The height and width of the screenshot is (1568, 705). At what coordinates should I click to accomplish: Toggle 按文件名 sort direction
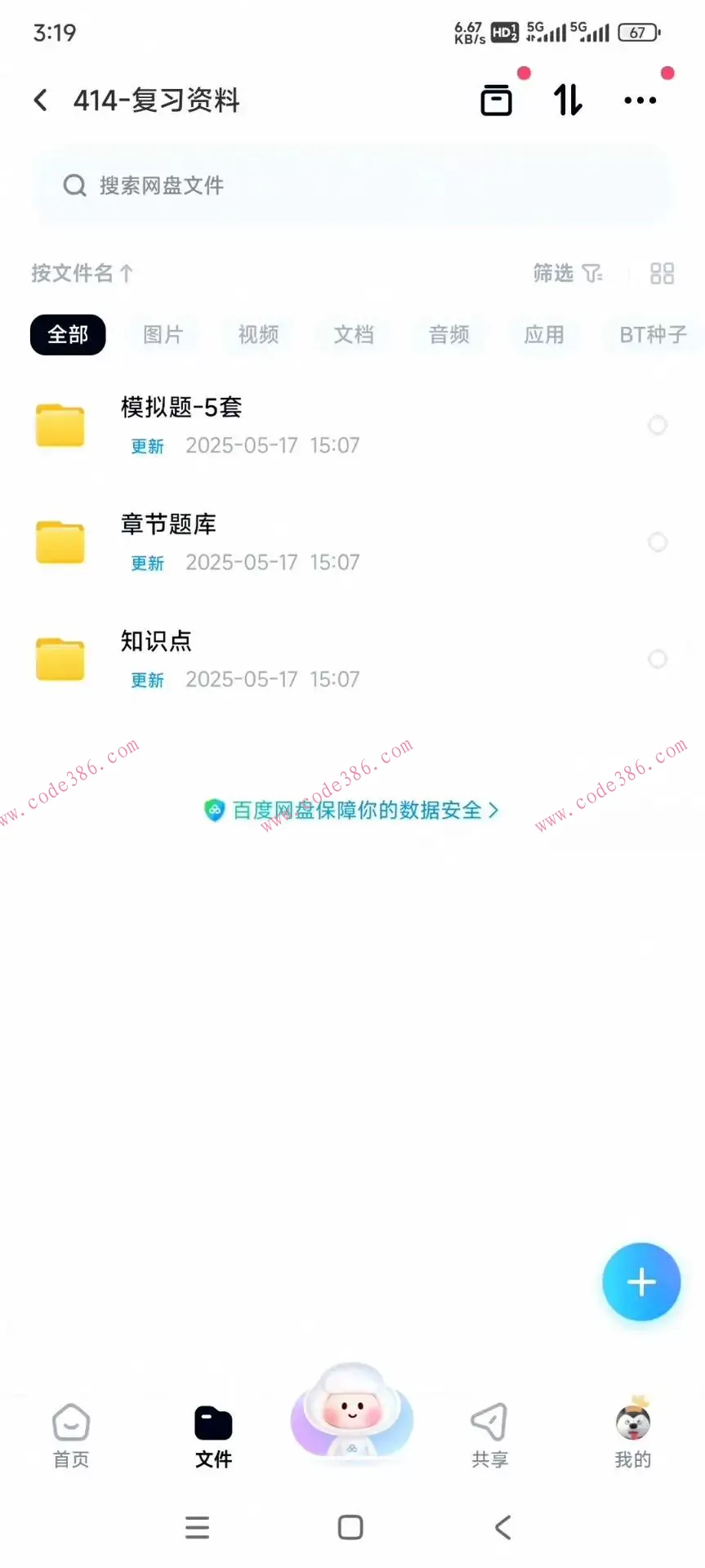[x=81, y=273]
